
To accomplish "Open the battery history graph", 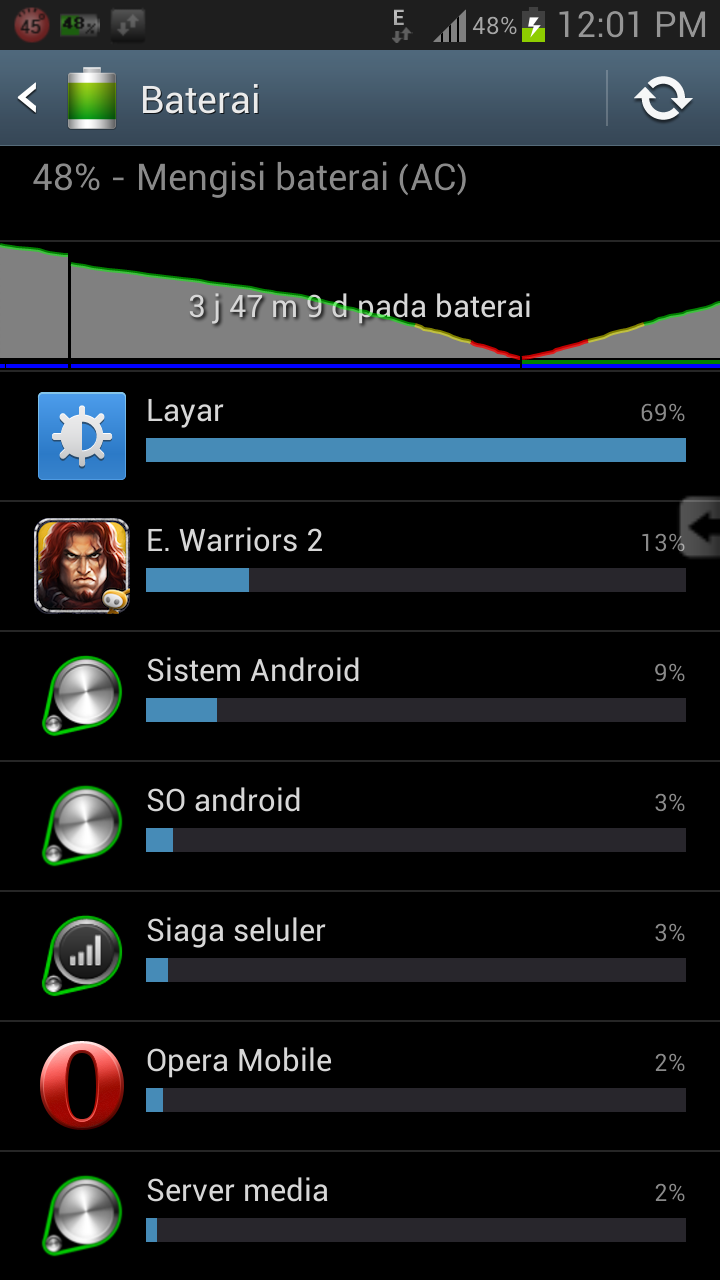I will (x=360, y=305).
